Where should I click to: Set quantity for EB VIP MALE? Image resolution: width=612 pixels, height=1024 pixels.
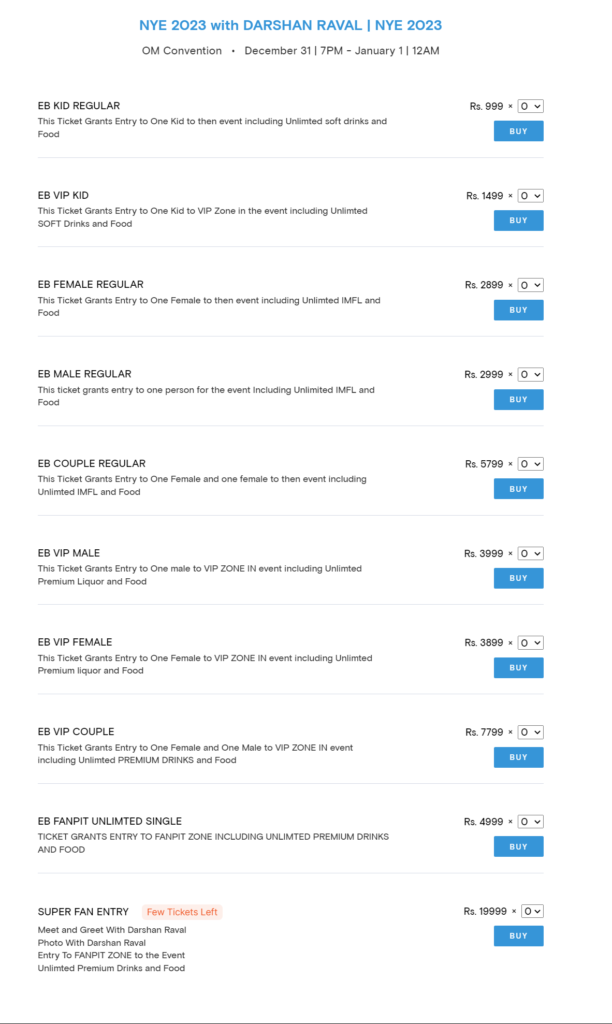click(x=530, y=554)
